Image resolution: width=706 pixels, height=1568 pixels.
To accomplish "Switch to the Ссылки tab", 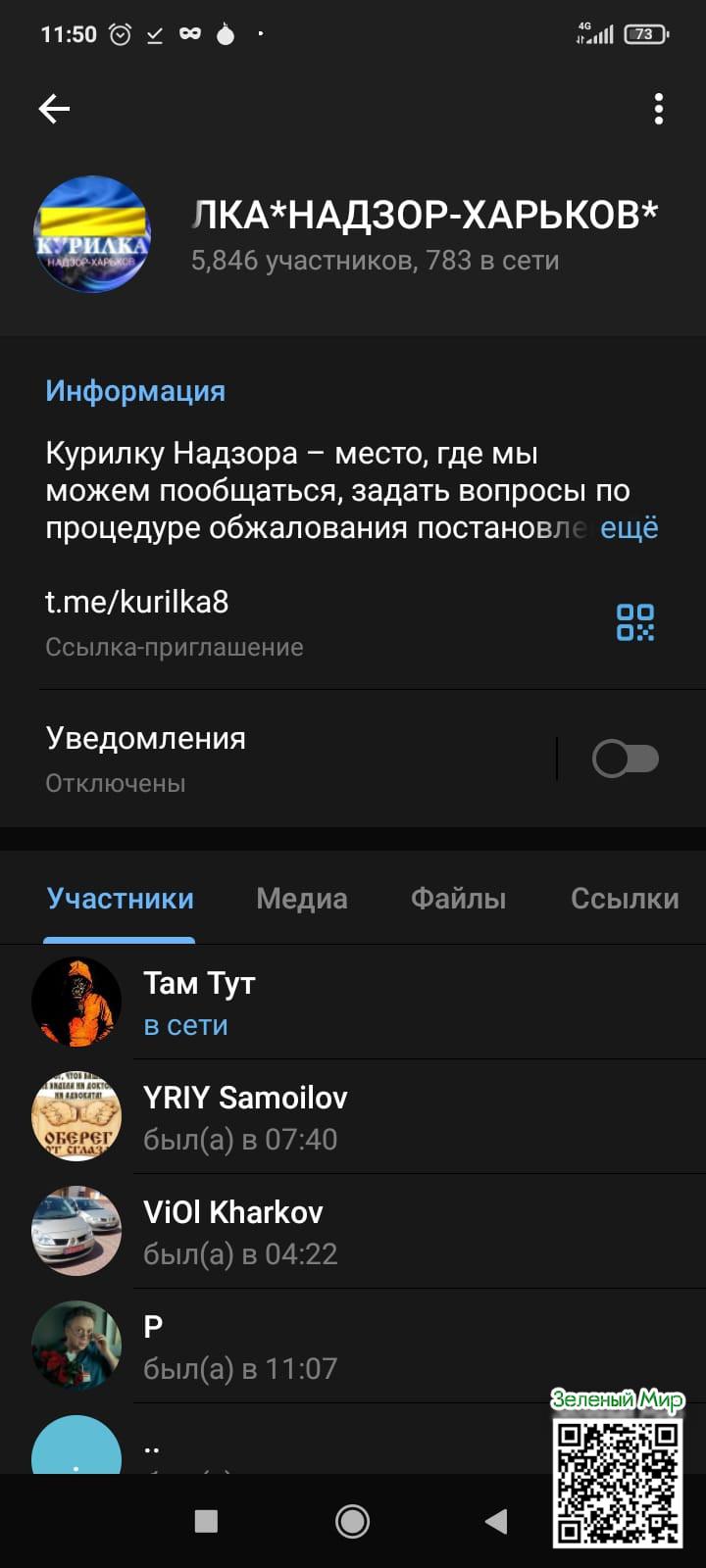I will click(624, 899).
